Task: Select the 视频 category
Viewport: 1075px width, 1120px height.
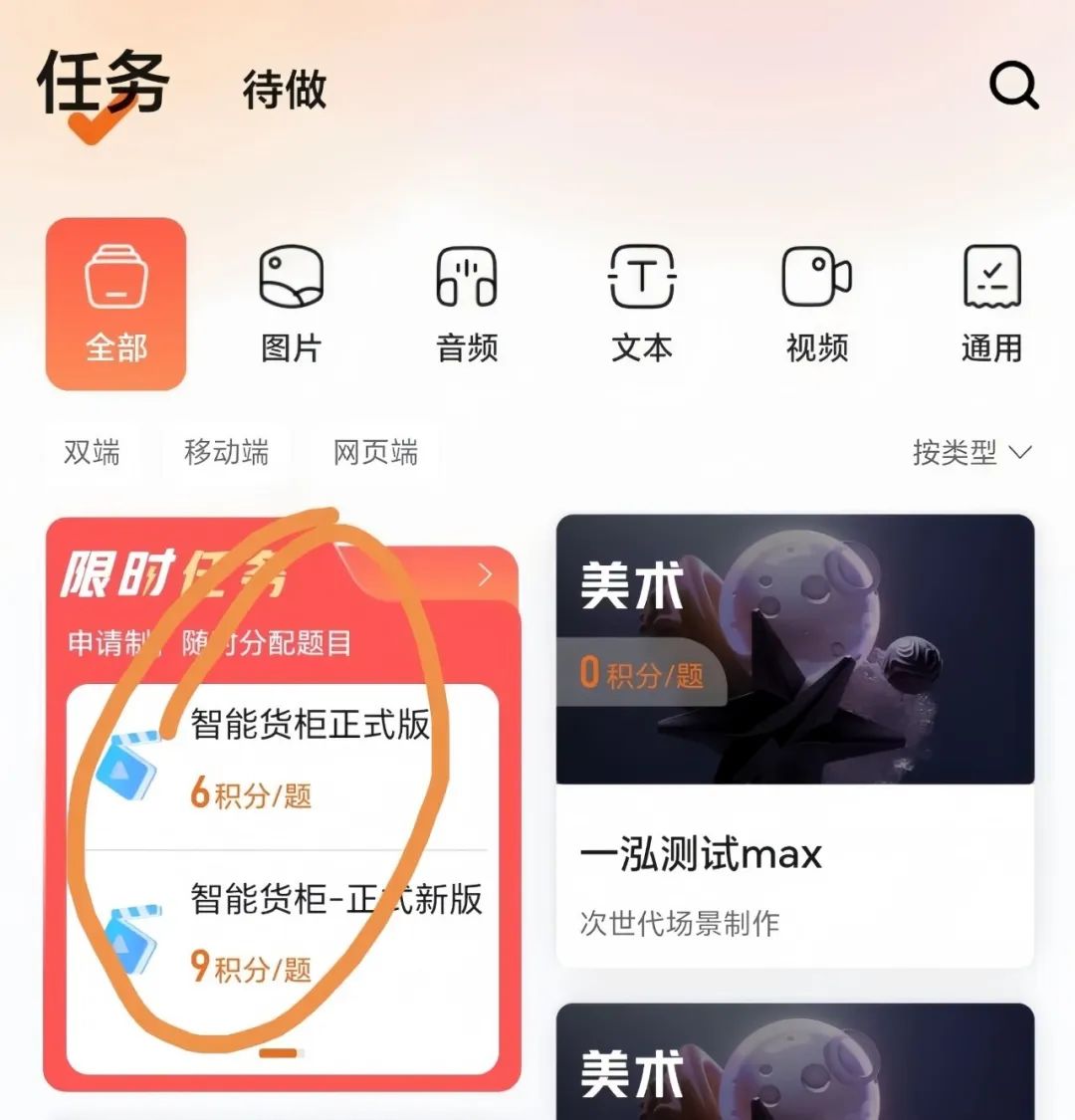Action: pyautogui.click(x=816, y=304)
